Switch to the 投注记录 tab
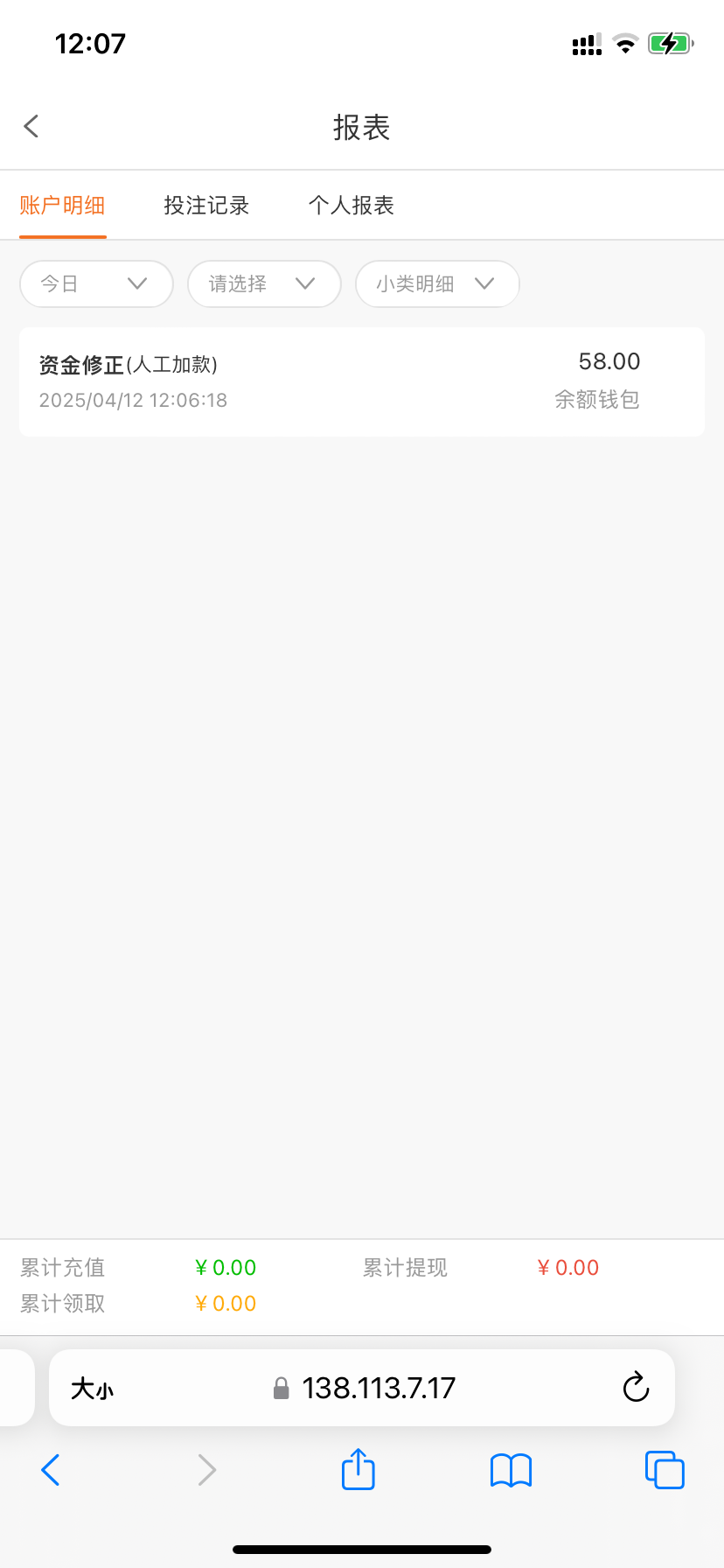The height and width of the screenshot is (1568, 724). tap(206, 206)
